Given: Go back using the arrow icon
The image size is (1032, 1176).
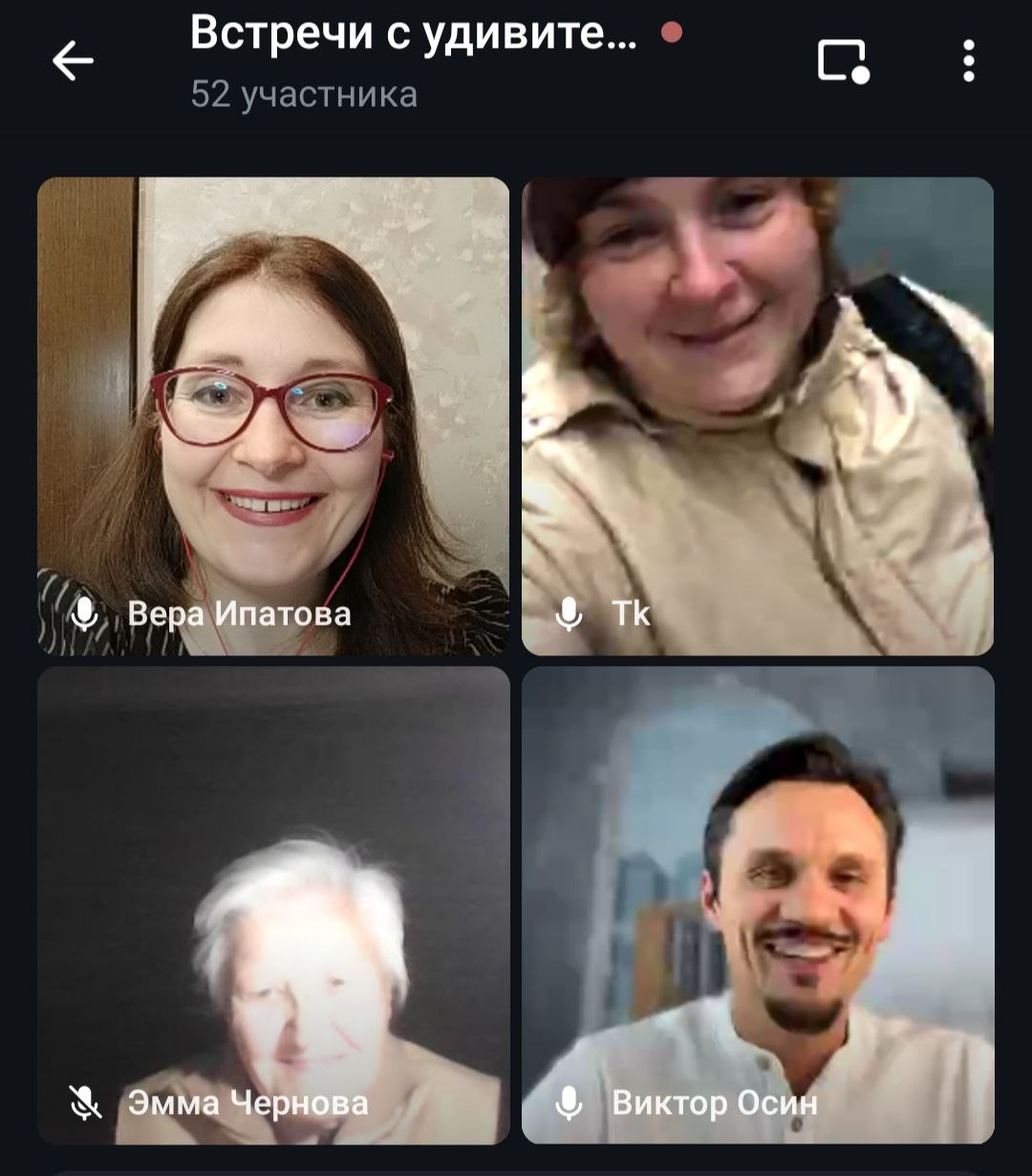Looking at the screenshot, I should pos(73,62).
